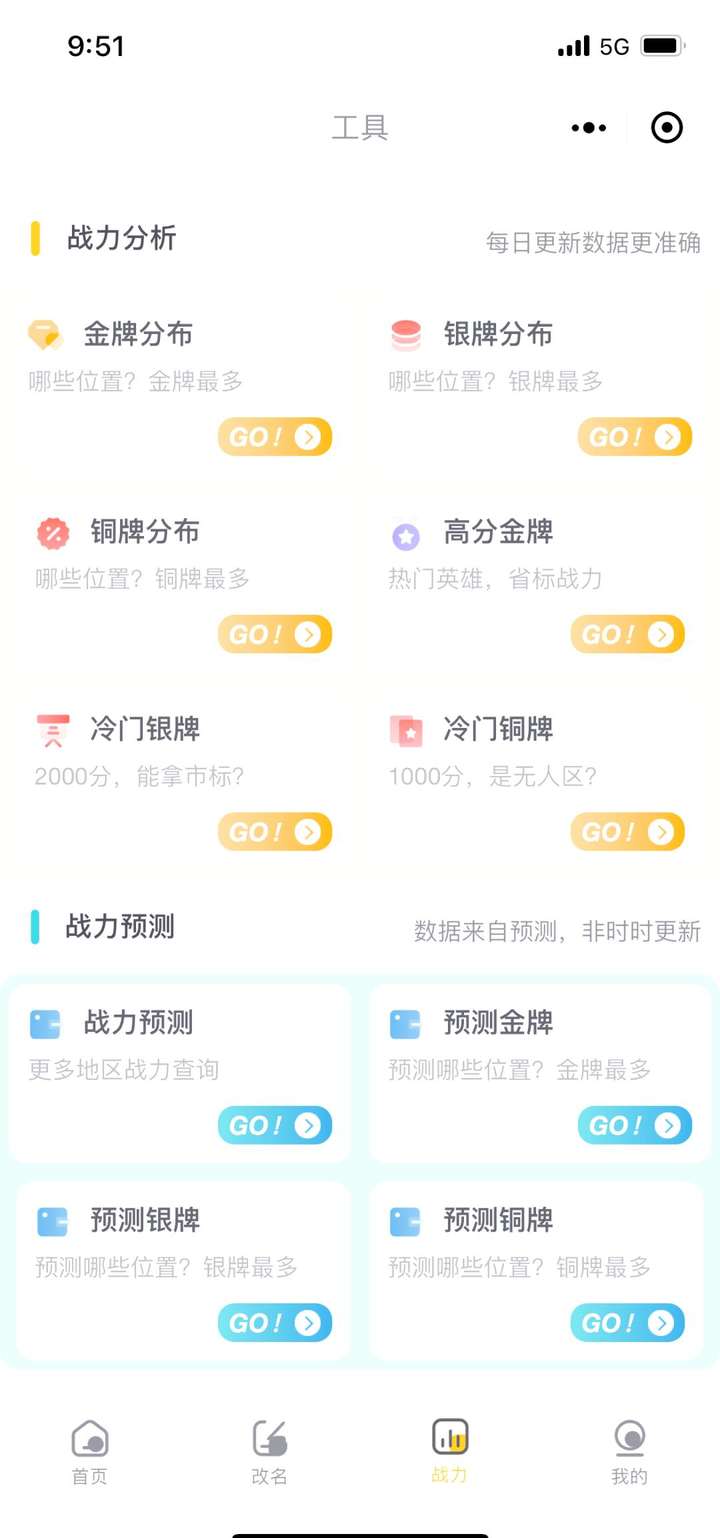The height and width of the screenshot is (1538, 720).
Task: Switch to the 改名 tab
Action: (x=270, y=1452)
